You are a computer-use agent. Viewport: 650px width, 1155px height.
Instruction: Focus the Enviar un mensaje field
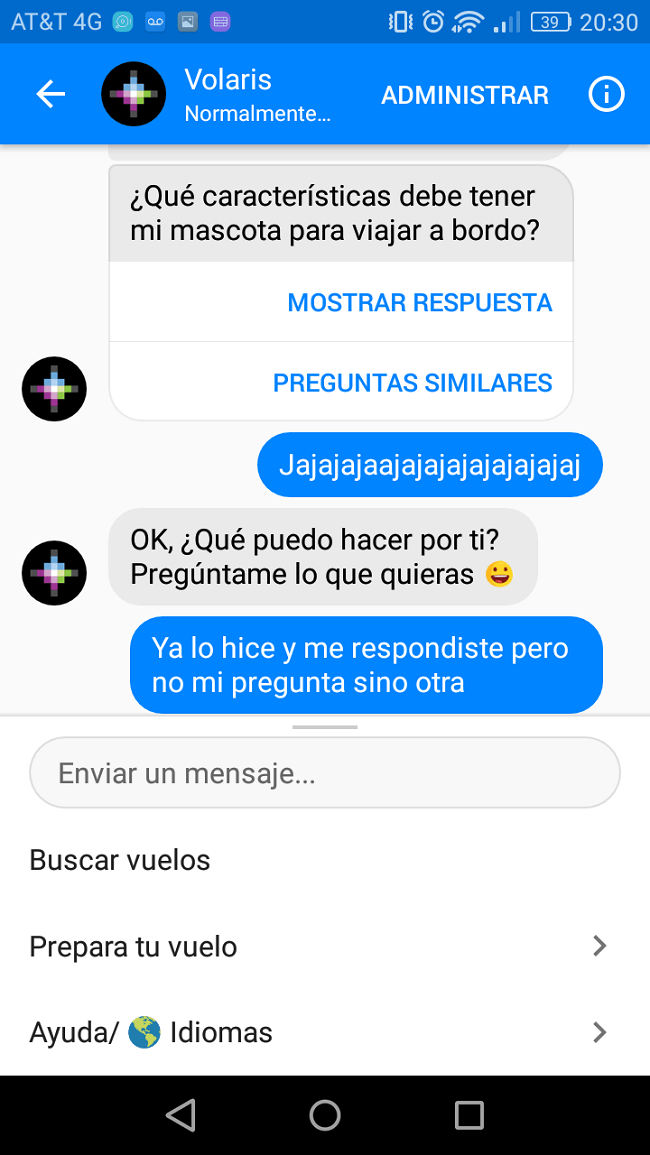coord(325,773)
